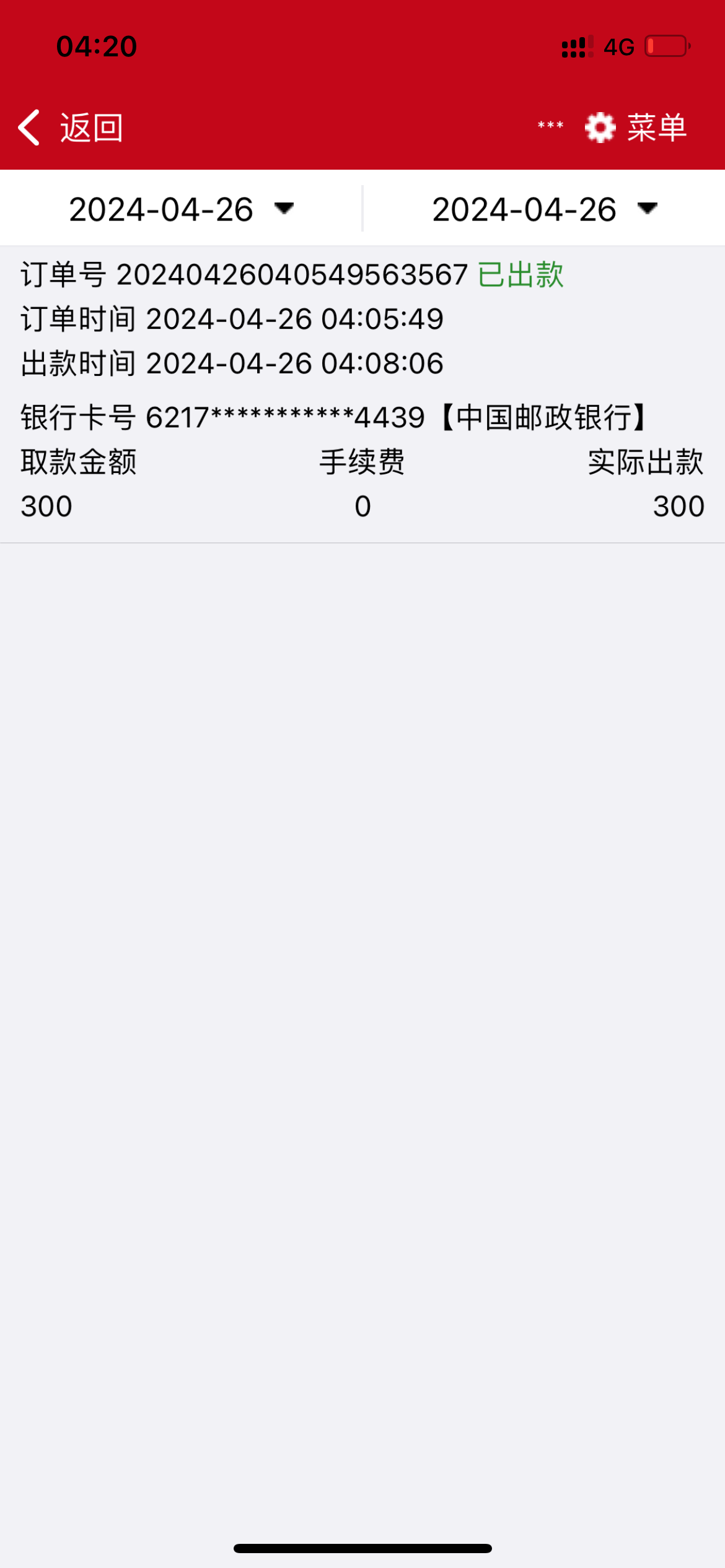Open the settings gear icon

coord(599,126)
